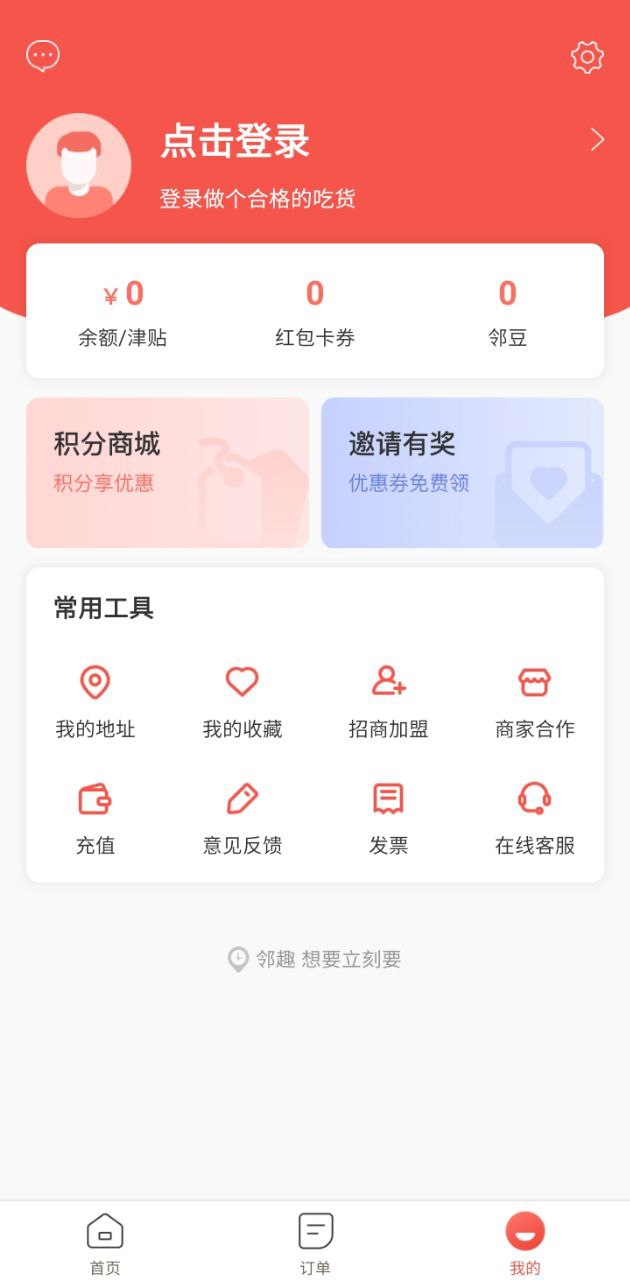Open 邻豆 points count
The width and height of the screenshot is (630, 1280).
coord(507,312)
